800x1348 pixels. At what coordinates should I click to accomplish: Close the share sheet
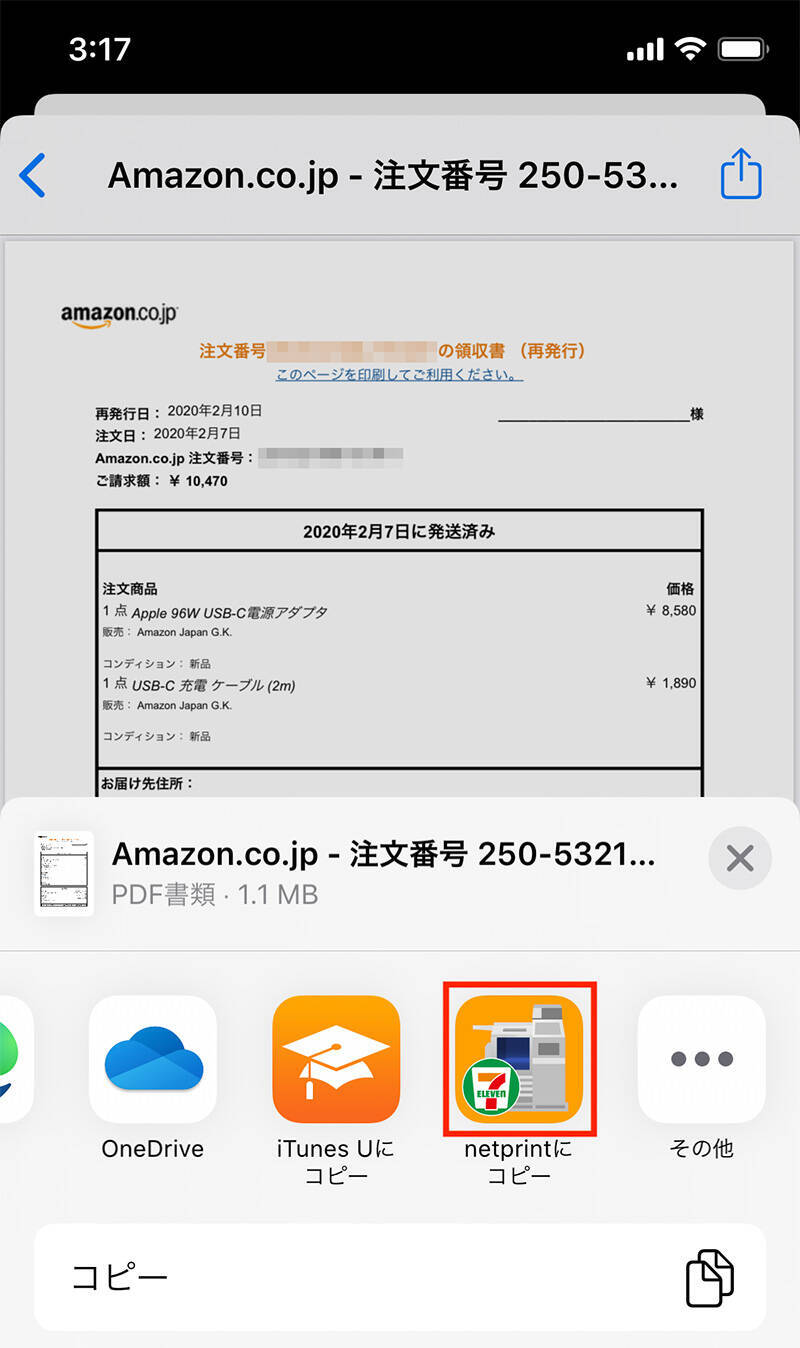pyautogui.click(x=740, y=858)
